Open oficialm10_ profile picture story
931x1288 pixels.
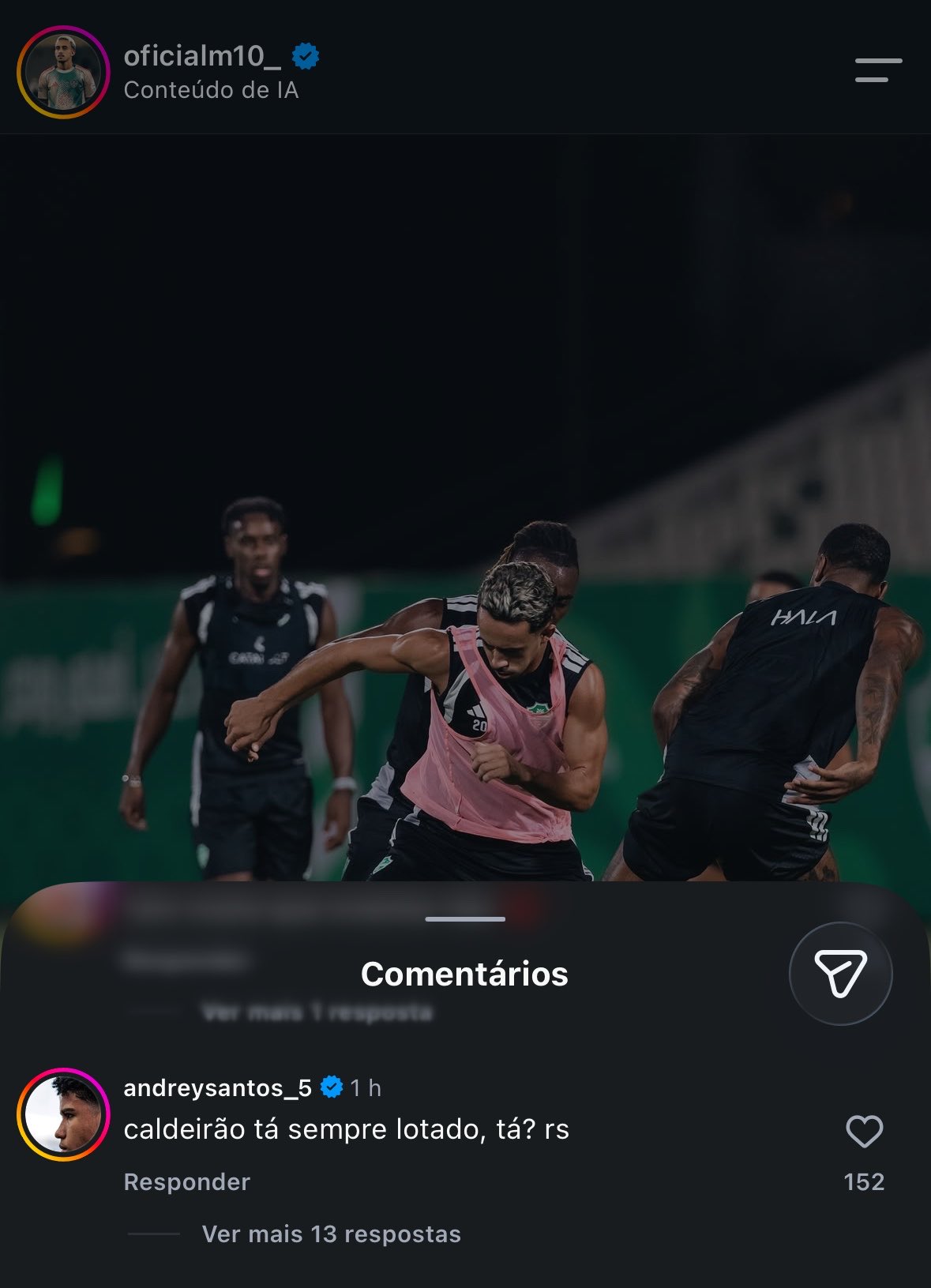(x=63, y=72)
